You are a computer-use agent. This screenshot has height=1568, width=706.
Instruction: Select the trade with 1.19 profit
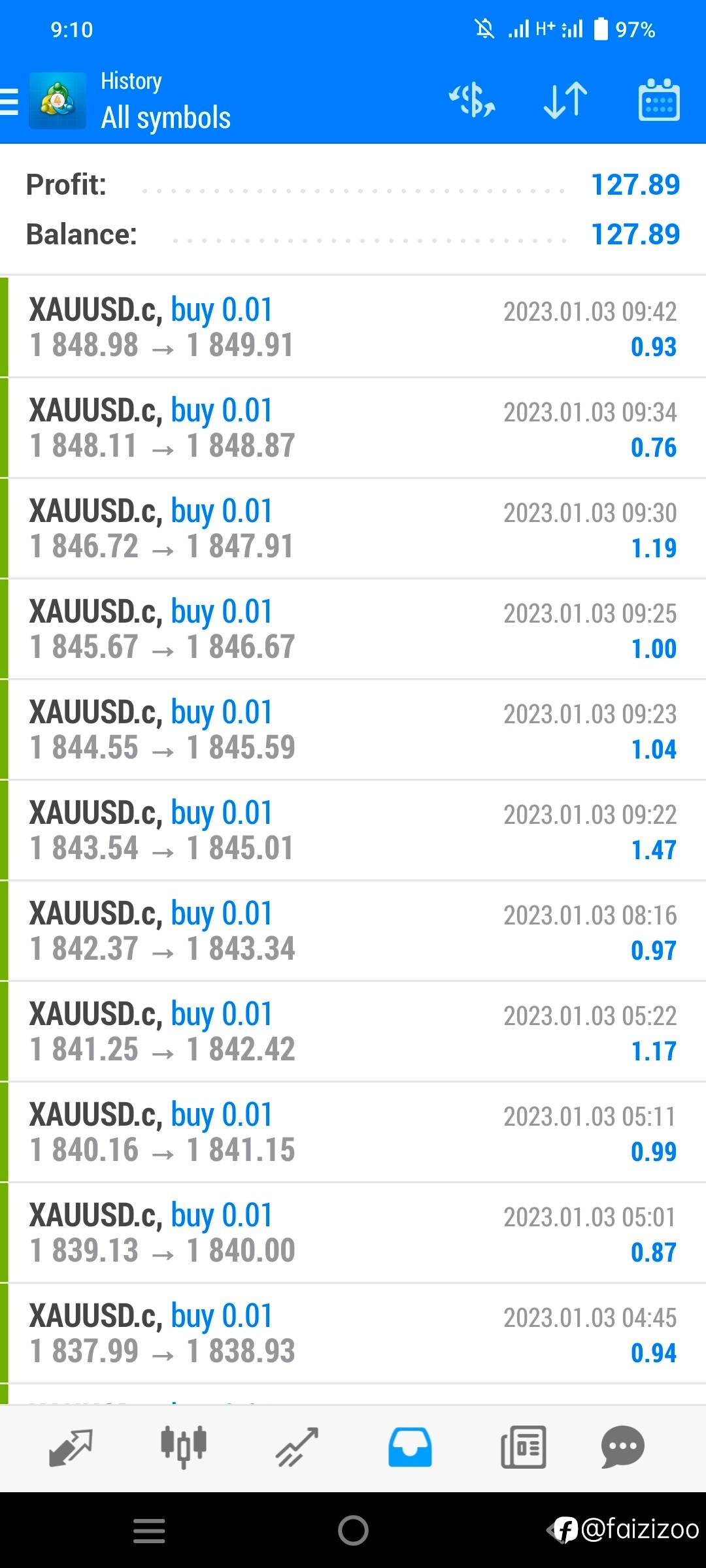(353, 529)
